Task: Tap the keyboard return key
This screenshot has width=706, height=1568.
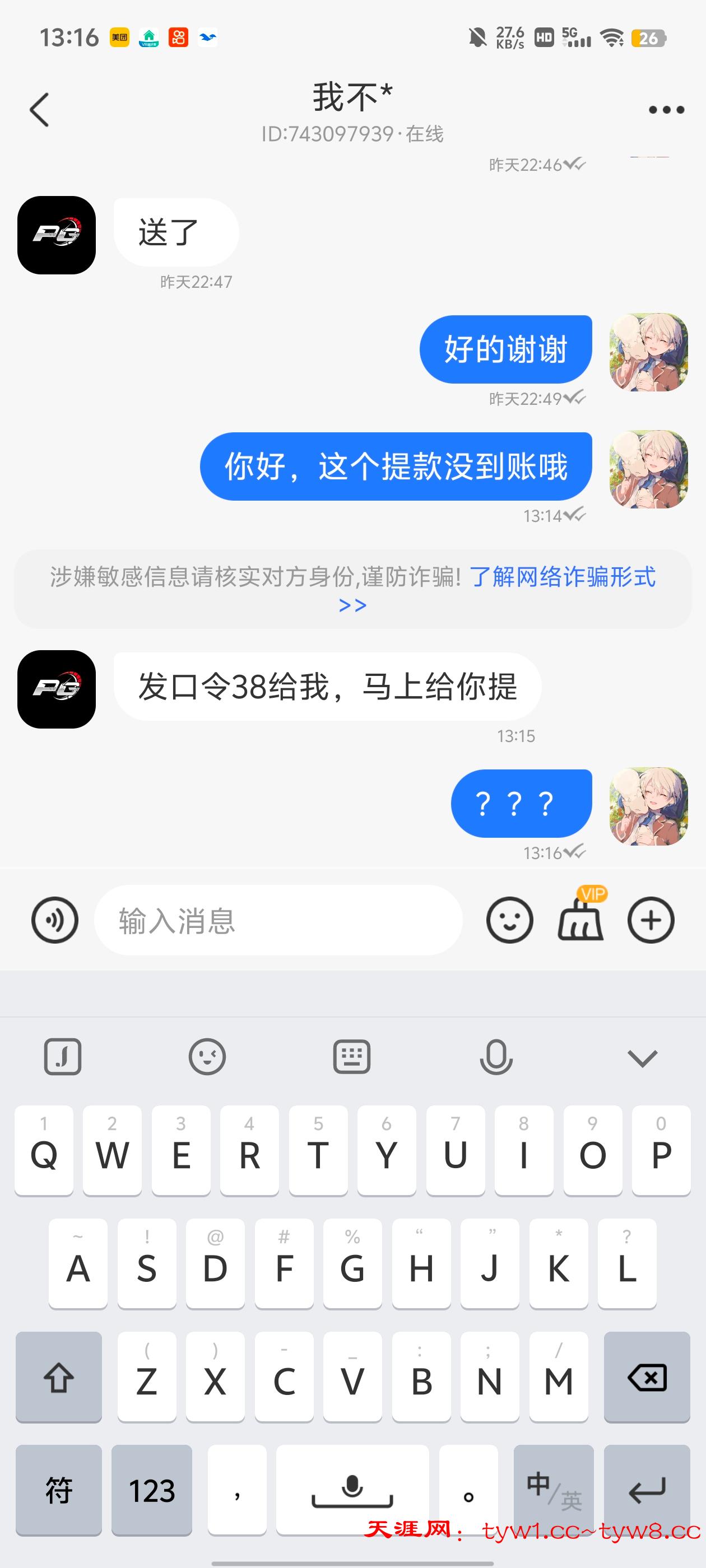Action: (646, 1490)
